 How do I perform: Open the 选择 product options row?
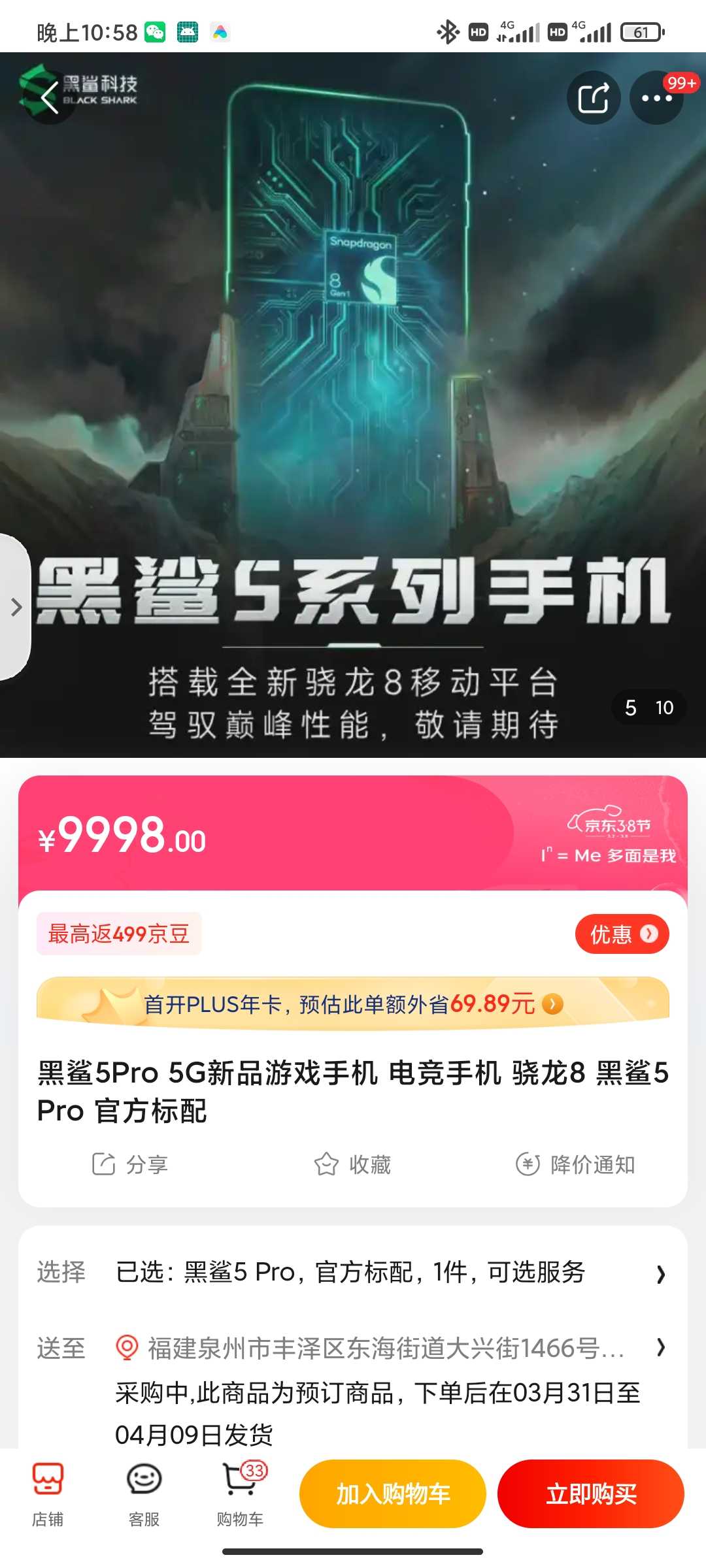point(353,1272)
